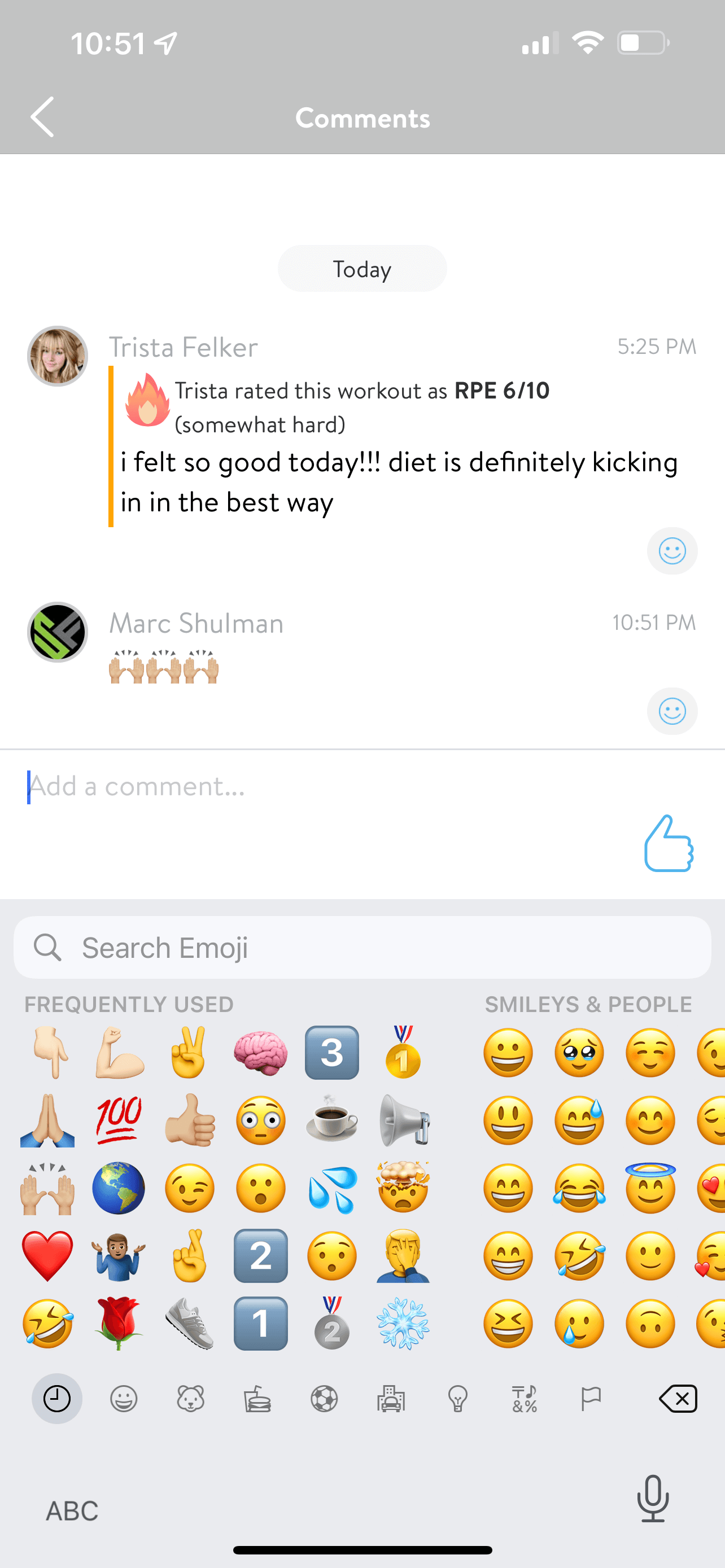725x1568 pixels.
Task: Open the Search Emoji field
Action: (362, 948)
